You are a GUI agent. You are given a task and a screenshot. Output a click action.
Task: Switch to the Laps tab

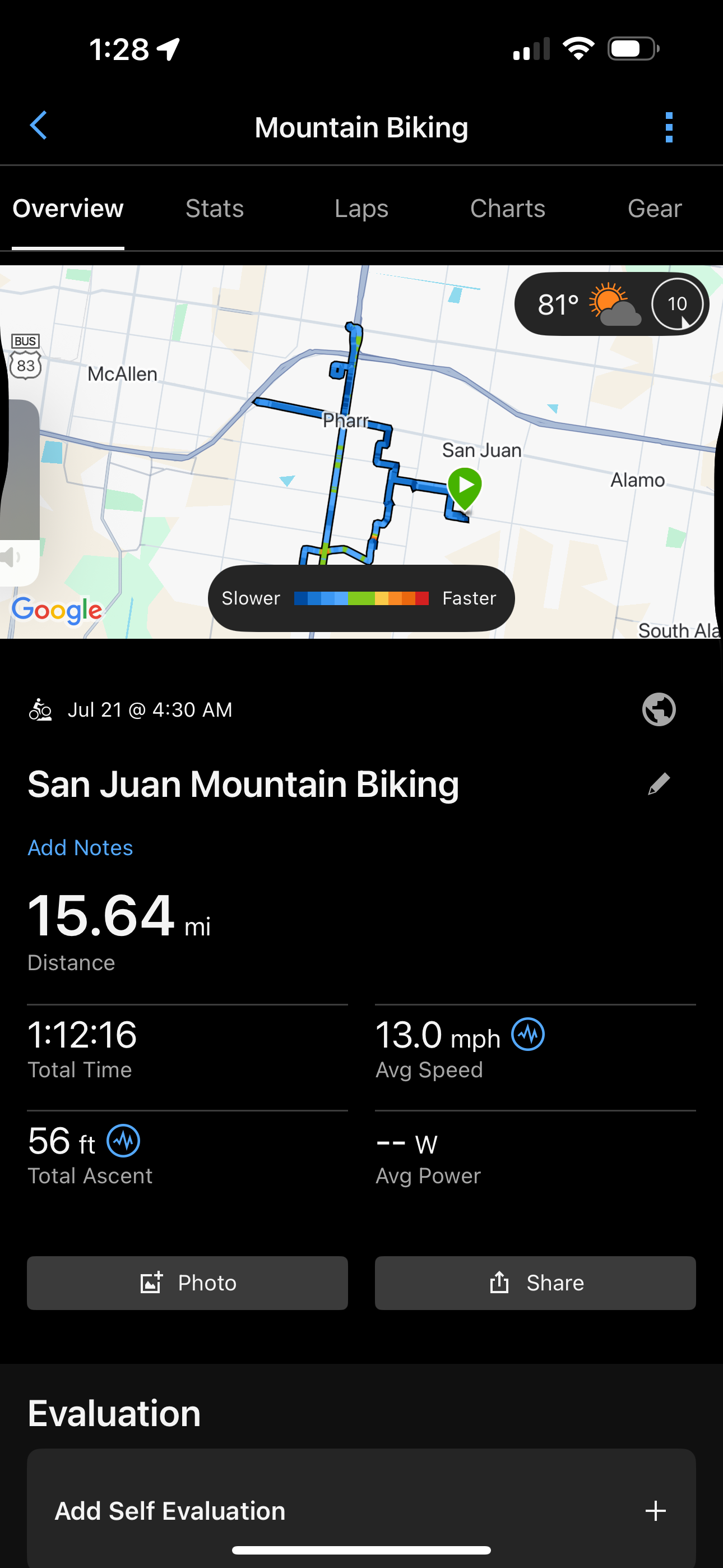coord(361,209)
